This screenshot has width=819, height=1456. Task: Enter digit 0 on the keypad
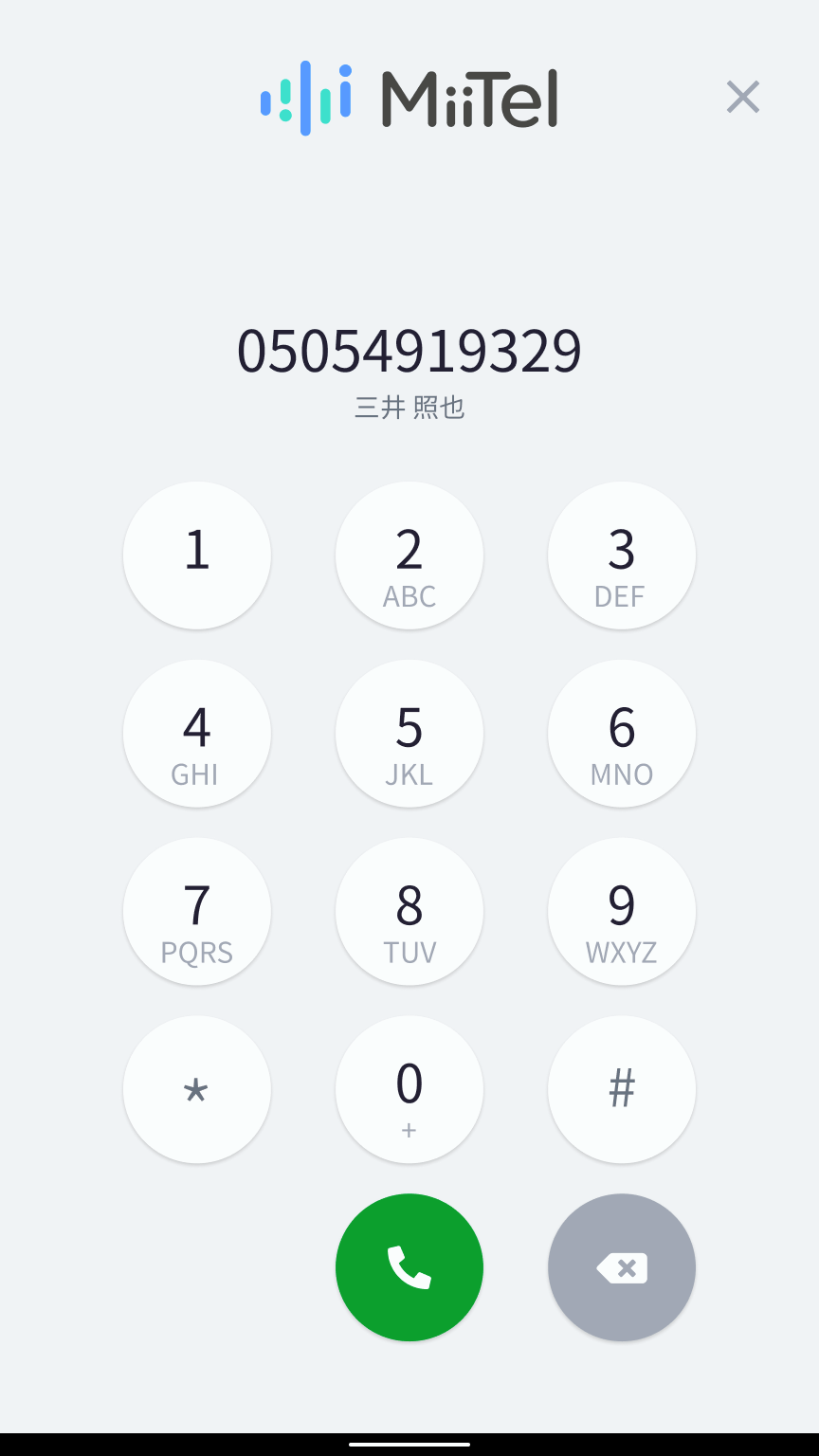tap(409, 1090)
